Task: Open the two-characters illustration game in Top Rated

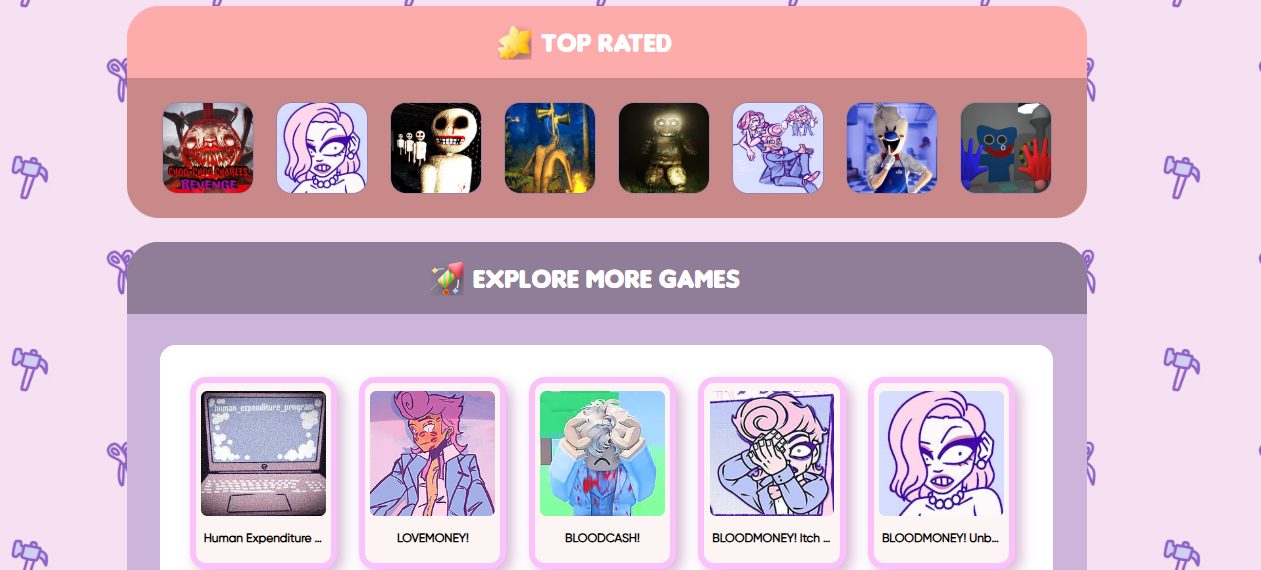Action: coord(778,148)
